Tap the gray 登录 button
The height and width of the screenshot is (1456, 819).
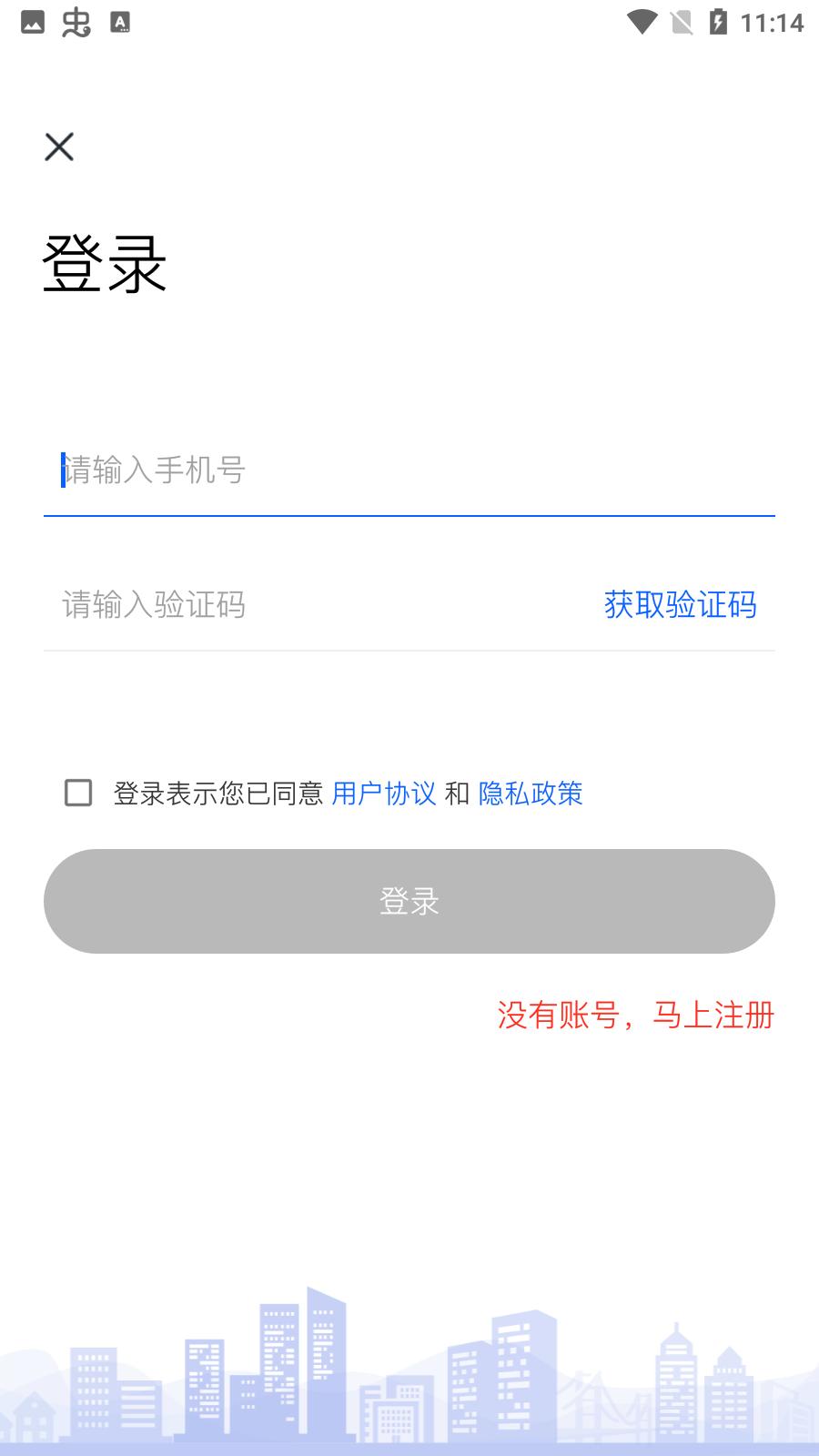click(409, 901)
